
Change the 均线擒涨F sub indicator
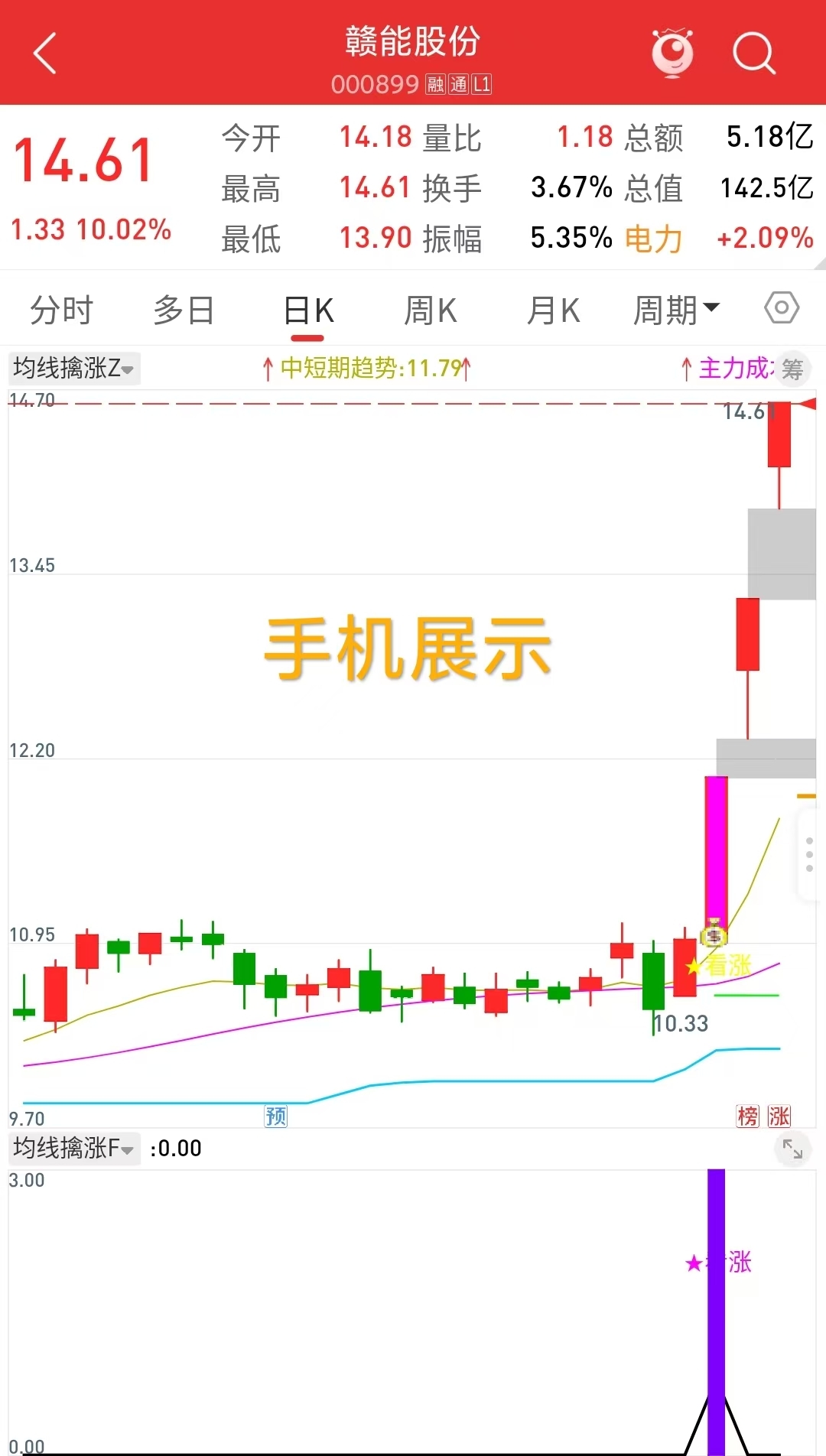(x=74, y=1148)
